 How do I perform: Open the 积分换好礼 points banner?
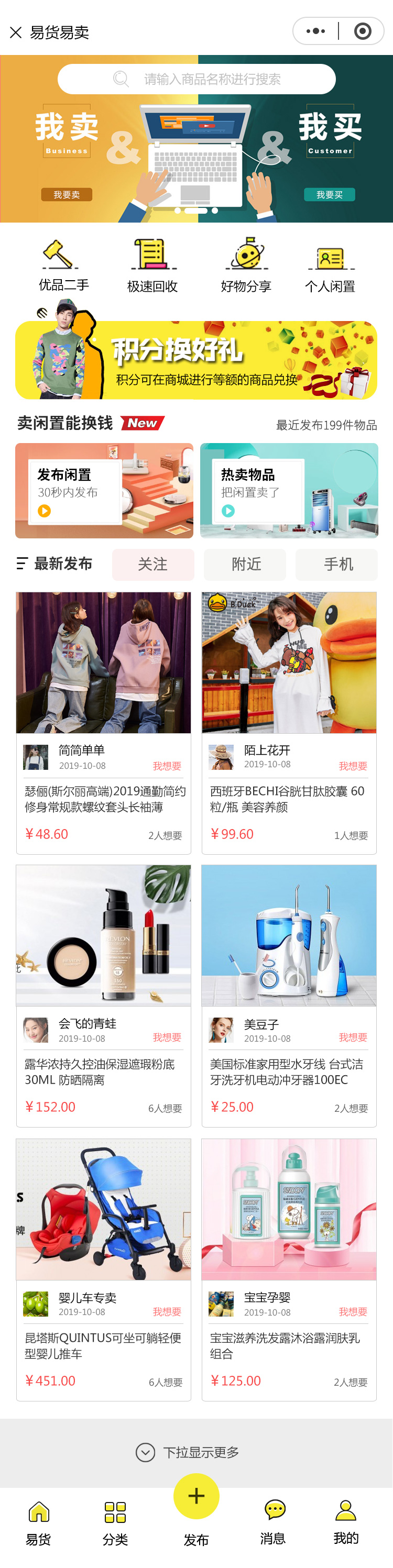pyautogui.click(x=196, y=360)
